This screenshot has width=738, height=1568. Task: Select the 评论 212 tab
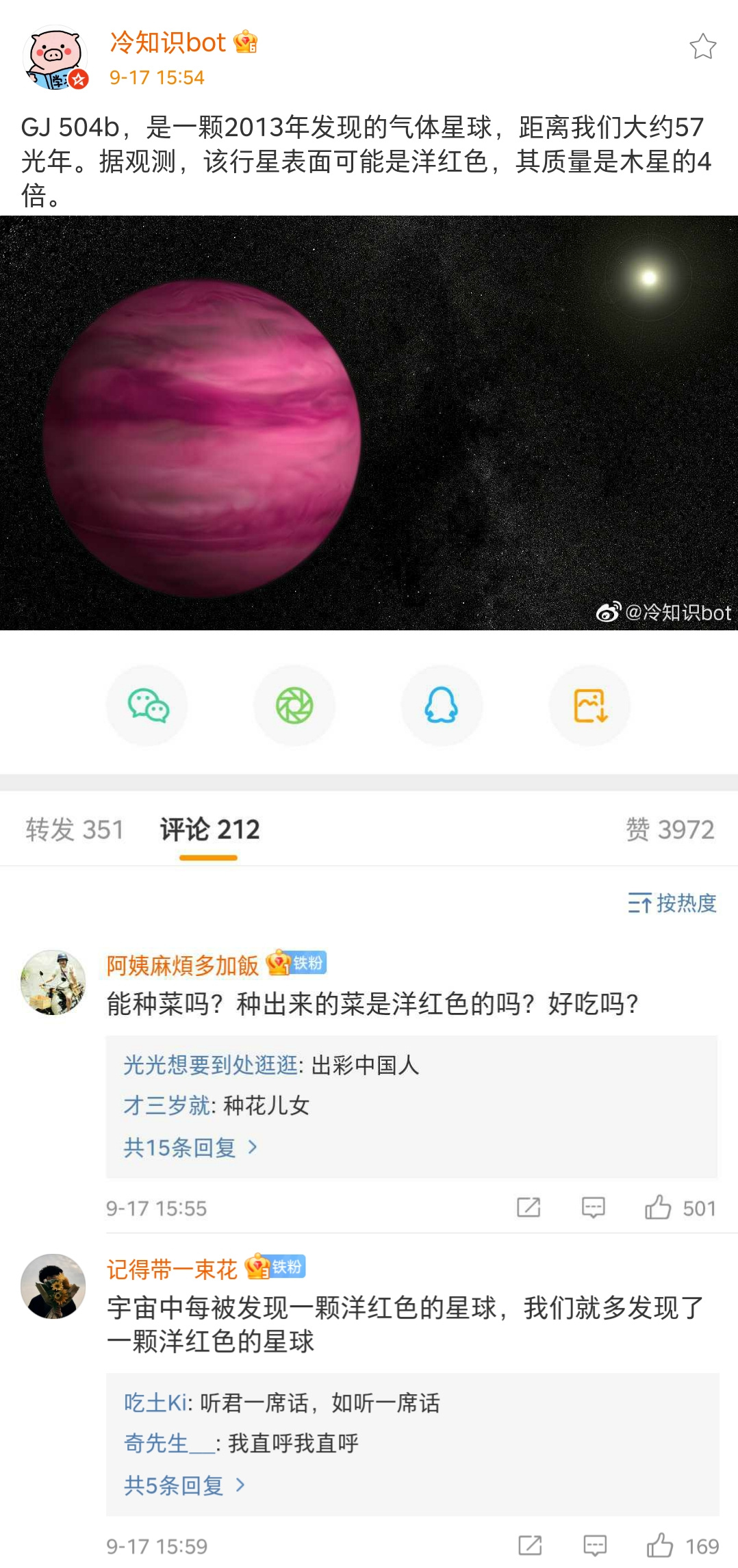coord(209,830)
